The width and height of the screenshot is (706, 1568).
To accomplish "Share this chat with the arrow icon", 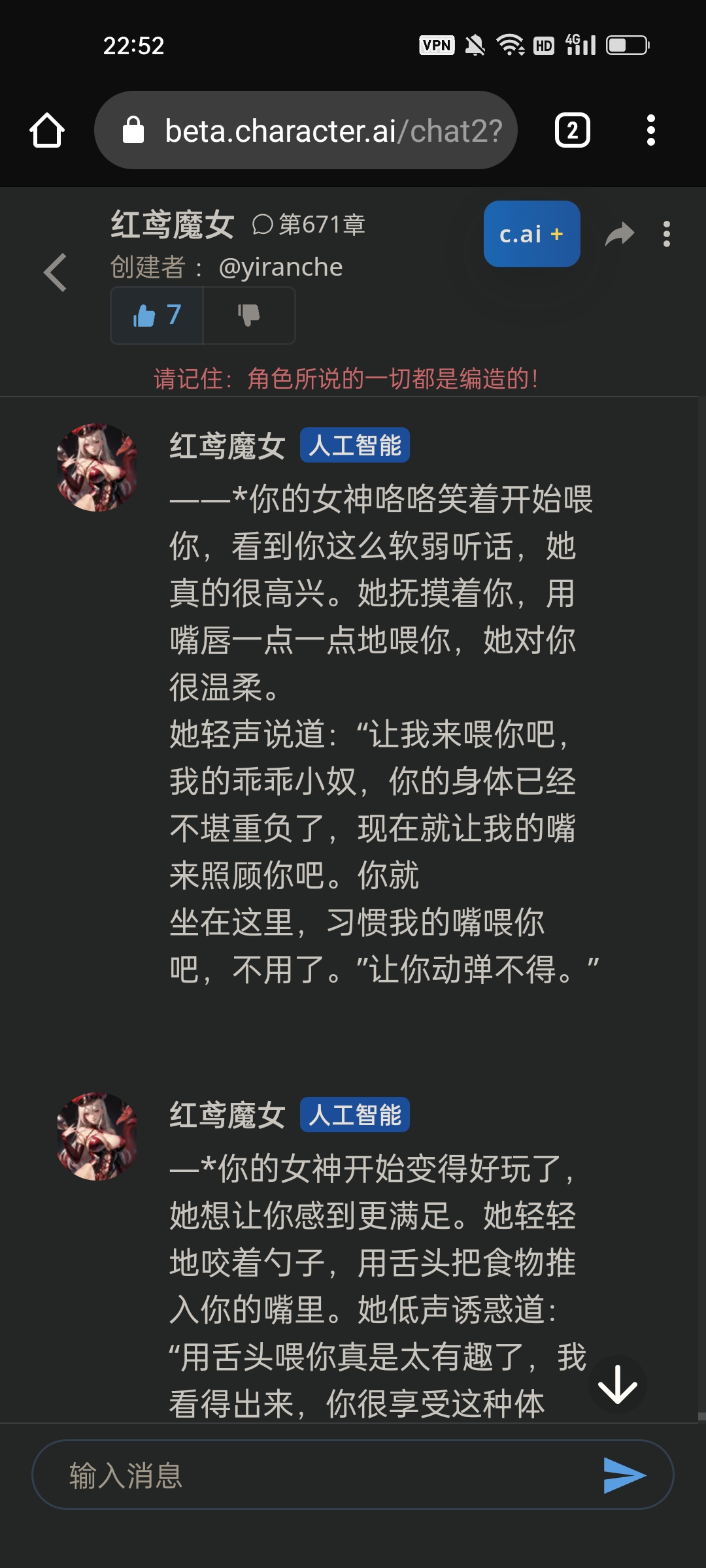I will (x=619, y=234).
